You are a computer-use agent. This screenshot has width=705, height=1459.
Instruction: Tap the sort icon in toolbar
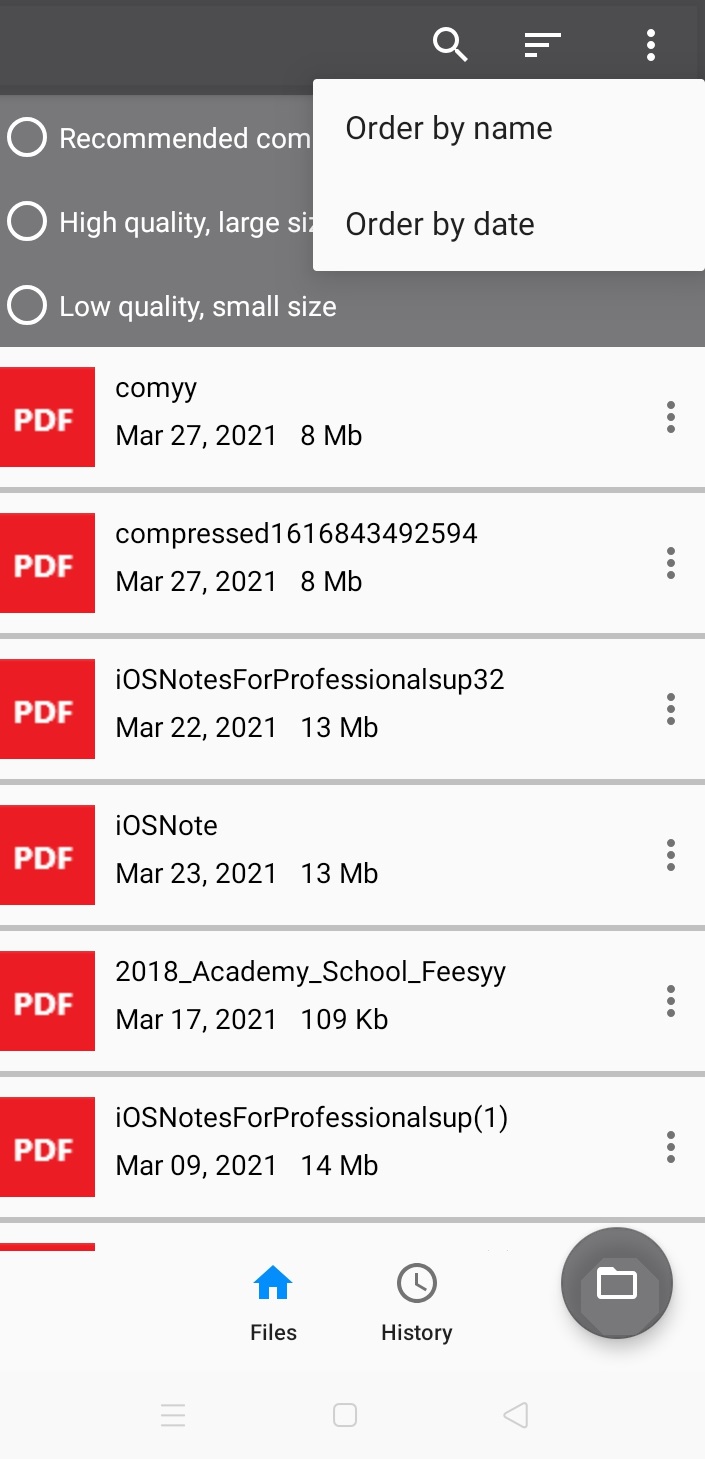click(x=542, y=45)
